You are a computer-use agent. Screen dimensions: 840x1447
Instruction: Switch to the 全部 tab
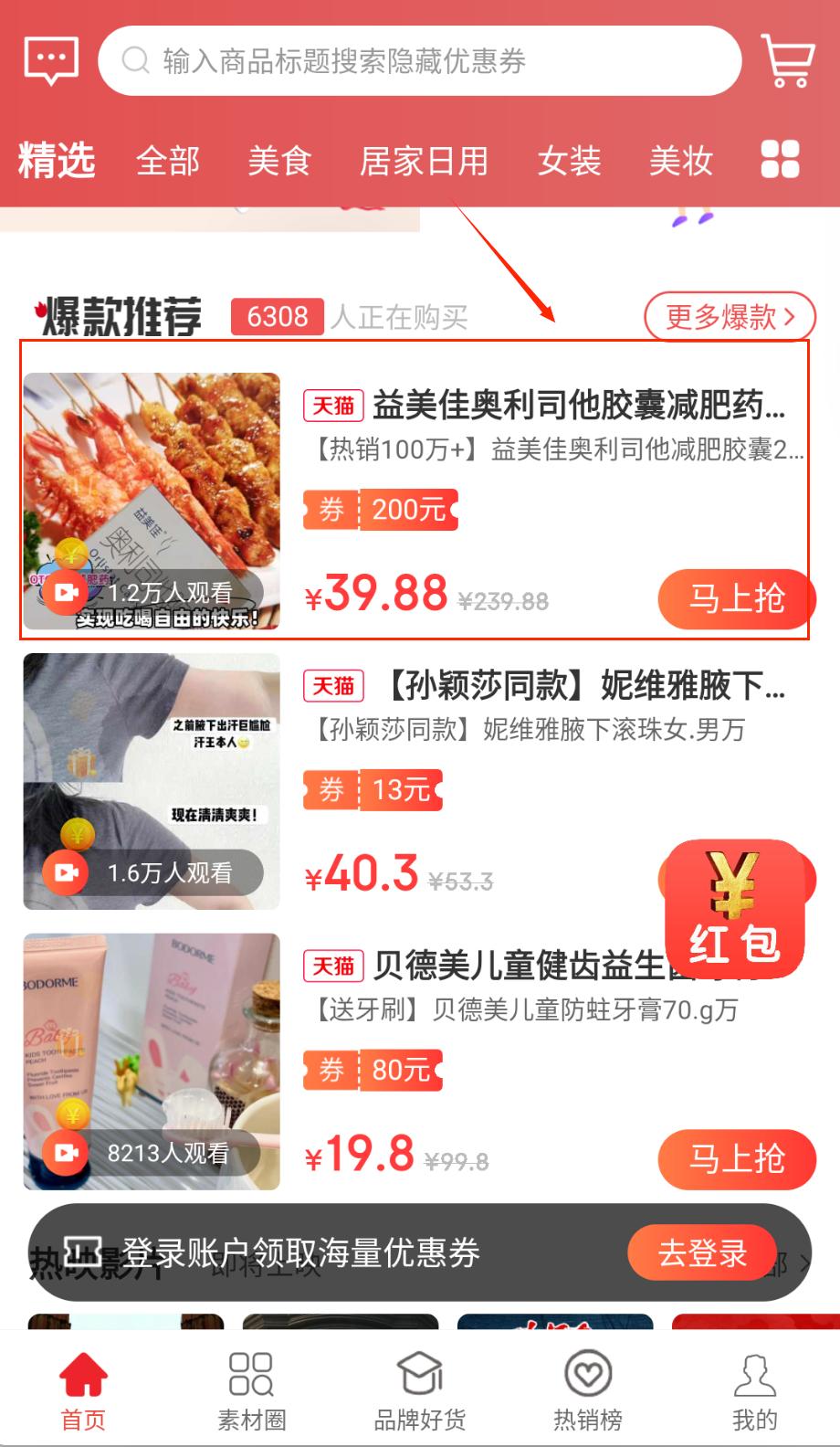(168, 162)
